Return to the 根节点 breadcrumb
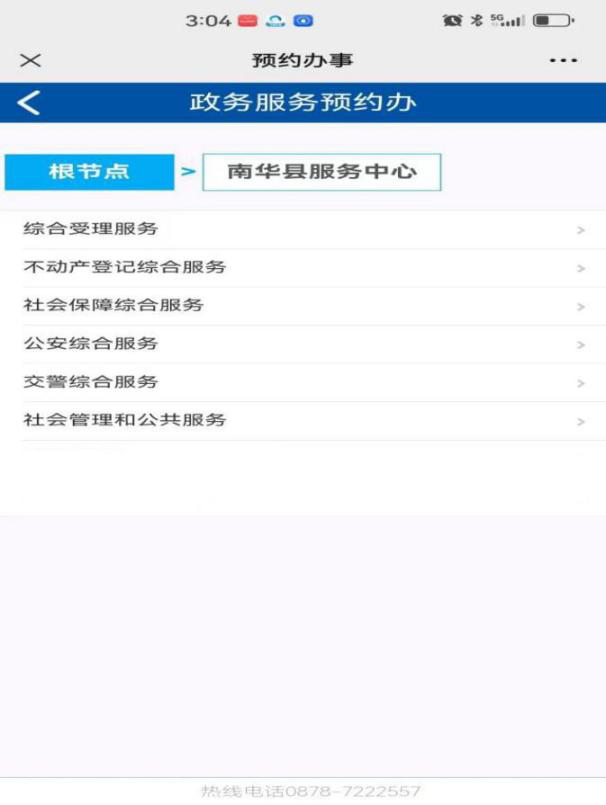Image resolution: width=606 pixels, height=805 pixels. (x=89, y=172)
